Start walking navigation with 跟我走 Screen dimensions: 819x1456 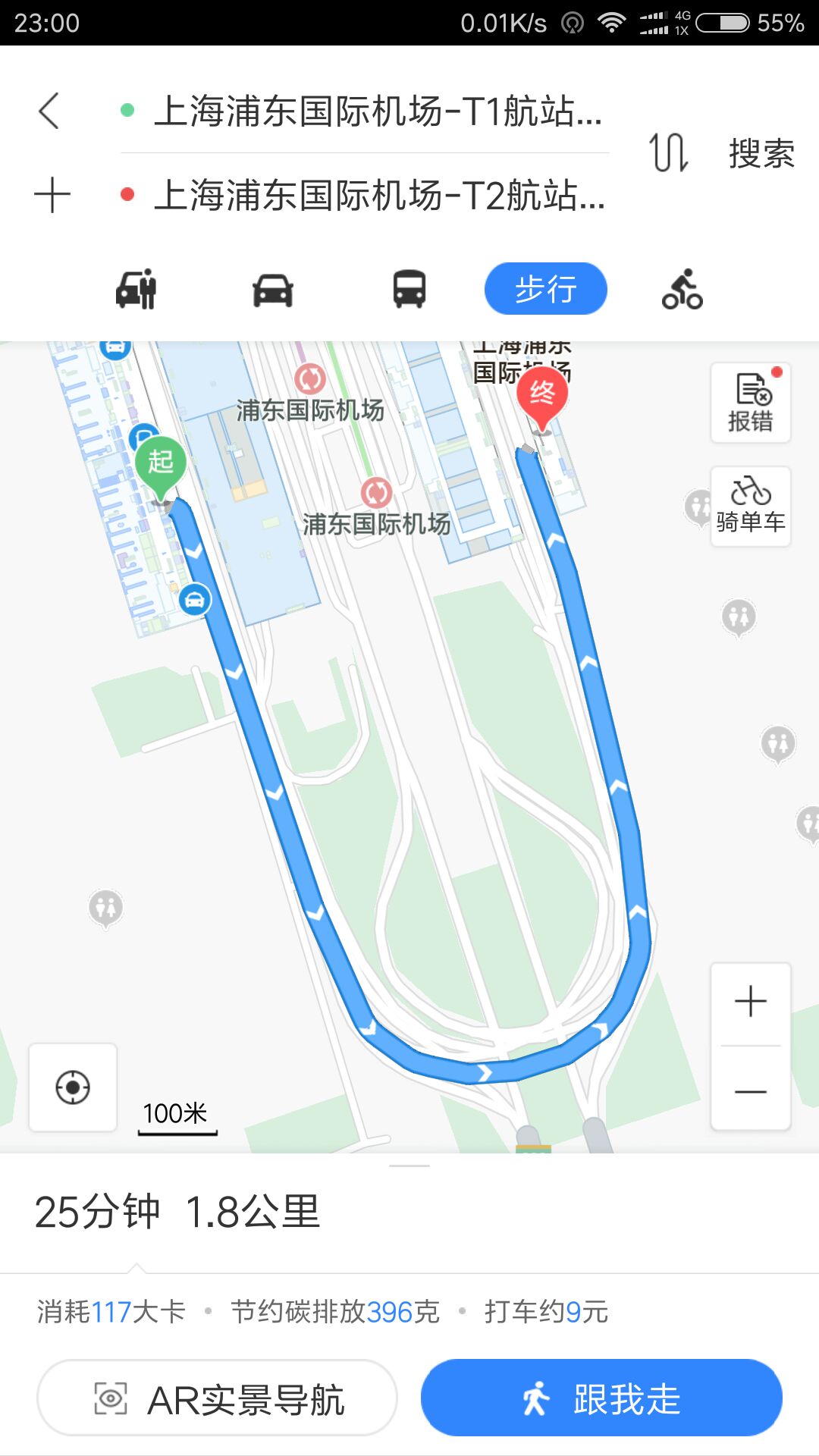pos(601,1398)
